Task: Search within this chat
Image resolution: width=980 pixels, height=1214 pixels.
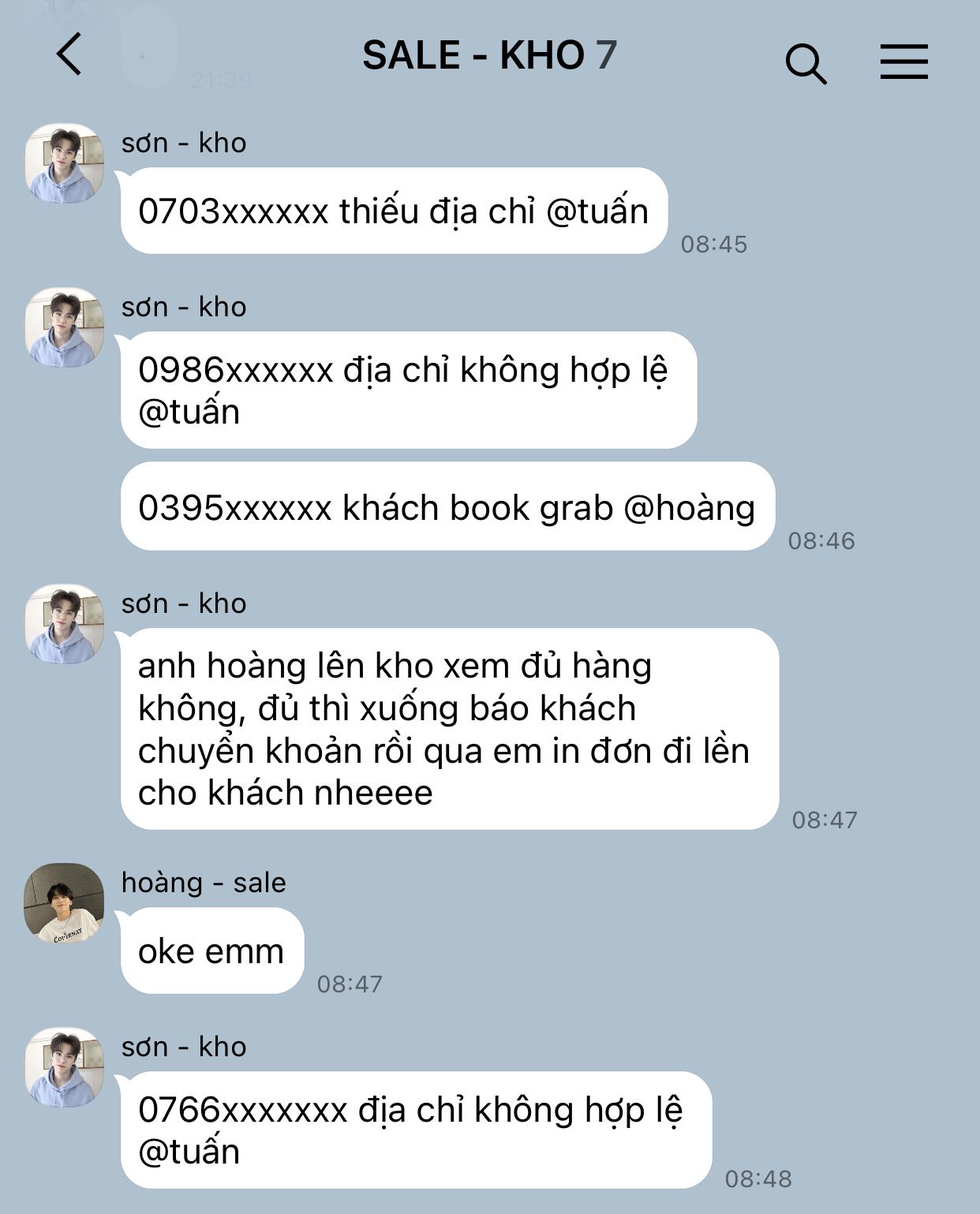Action: (x=805, y=62)
